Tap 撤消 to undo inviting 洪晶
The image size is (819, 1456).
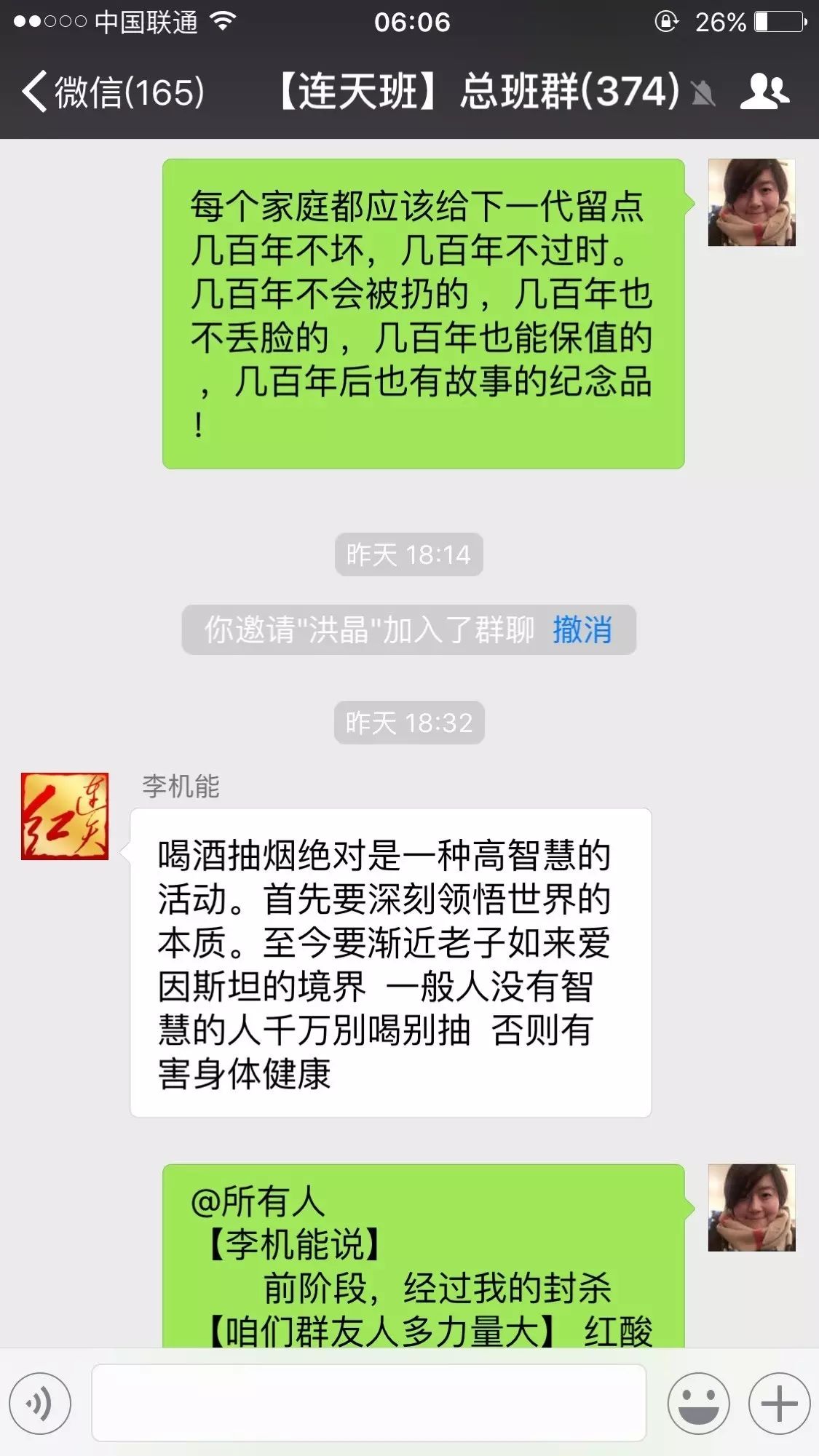582,629
